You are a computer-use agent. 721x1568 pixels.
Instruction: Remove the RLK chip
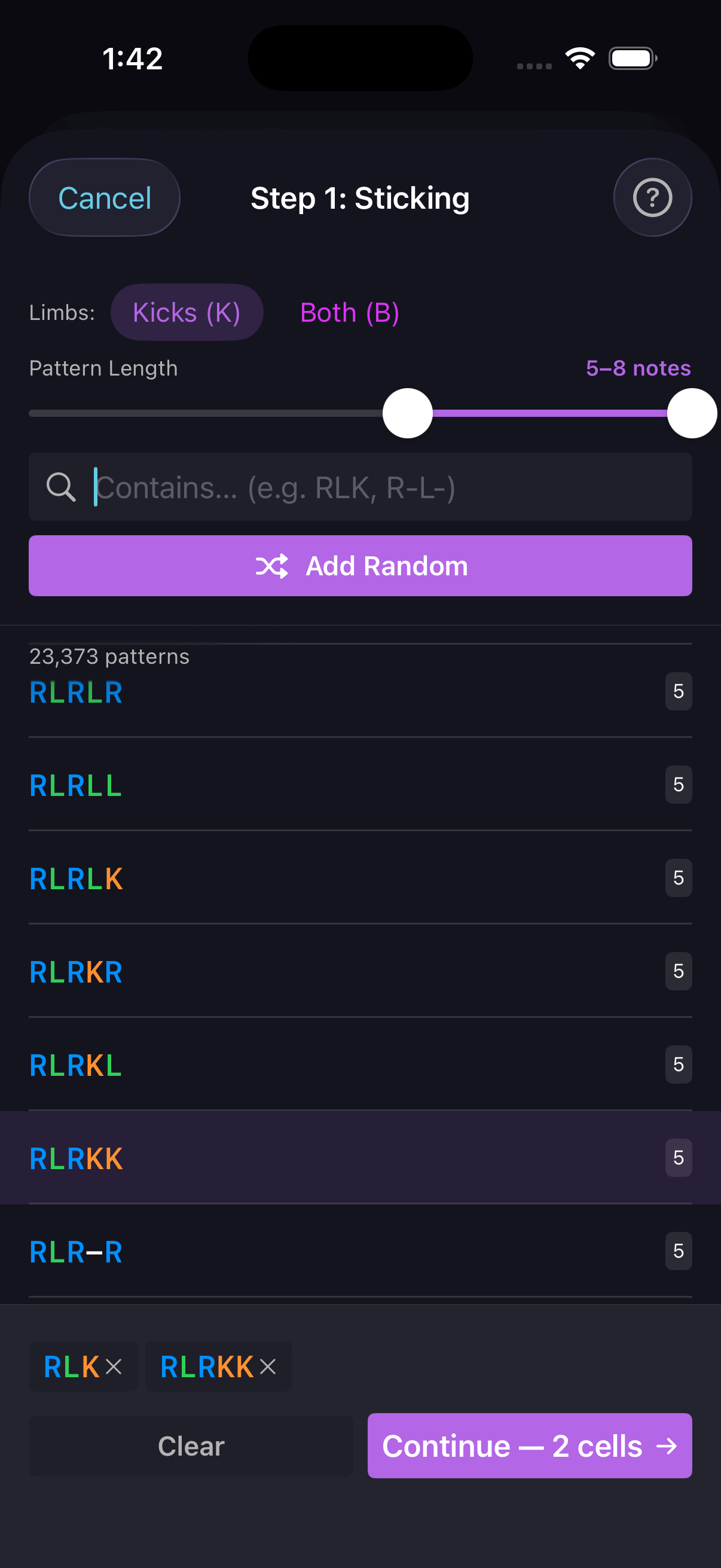(x=114, y=1366)
